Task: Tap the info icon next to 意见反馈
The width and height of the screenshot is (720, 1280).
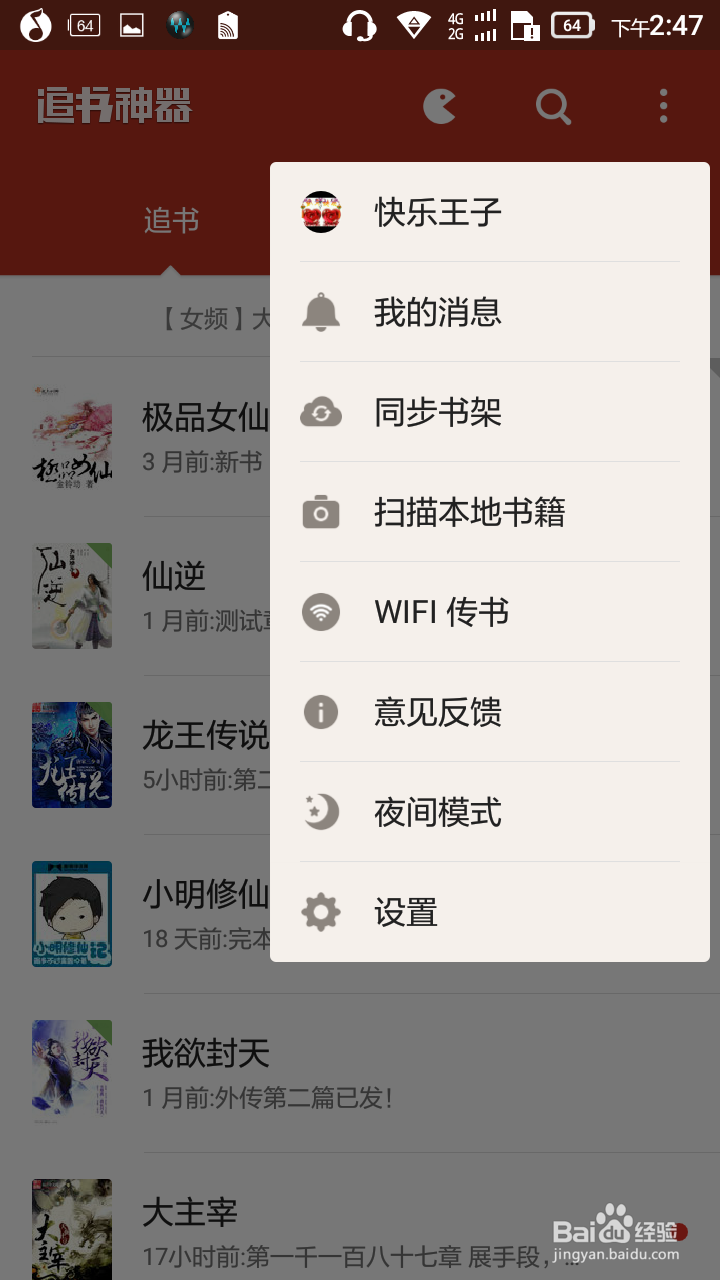Action: (320, 712)
